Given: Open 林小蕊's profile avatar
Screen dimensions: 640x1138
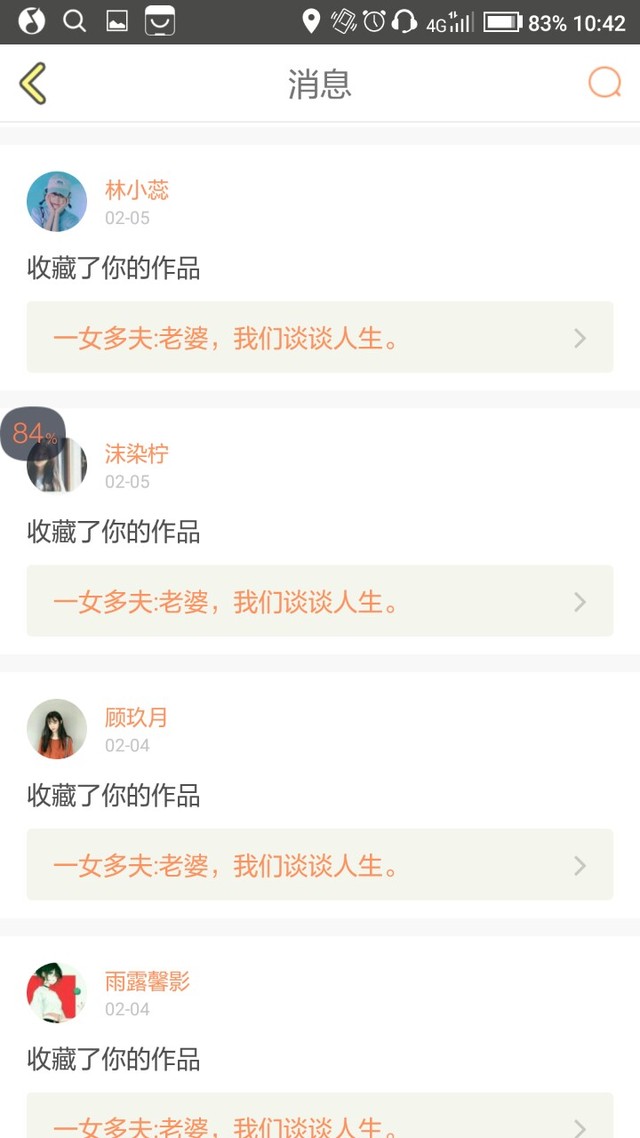Looking at the screenshot, I should coord(57,202).
